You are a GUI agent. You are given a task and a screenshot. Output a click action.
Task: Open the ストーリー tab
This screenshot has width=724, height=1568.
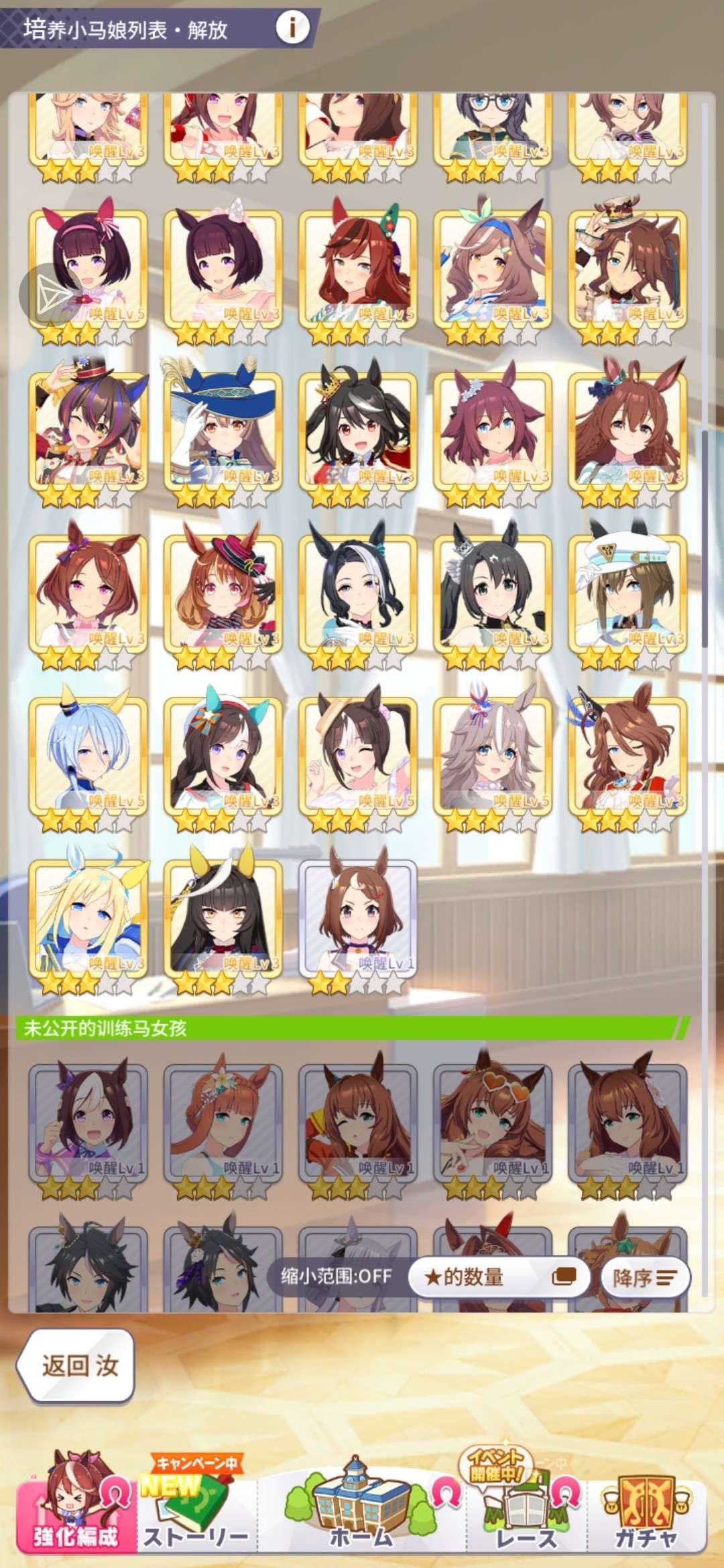[196, 1508]
